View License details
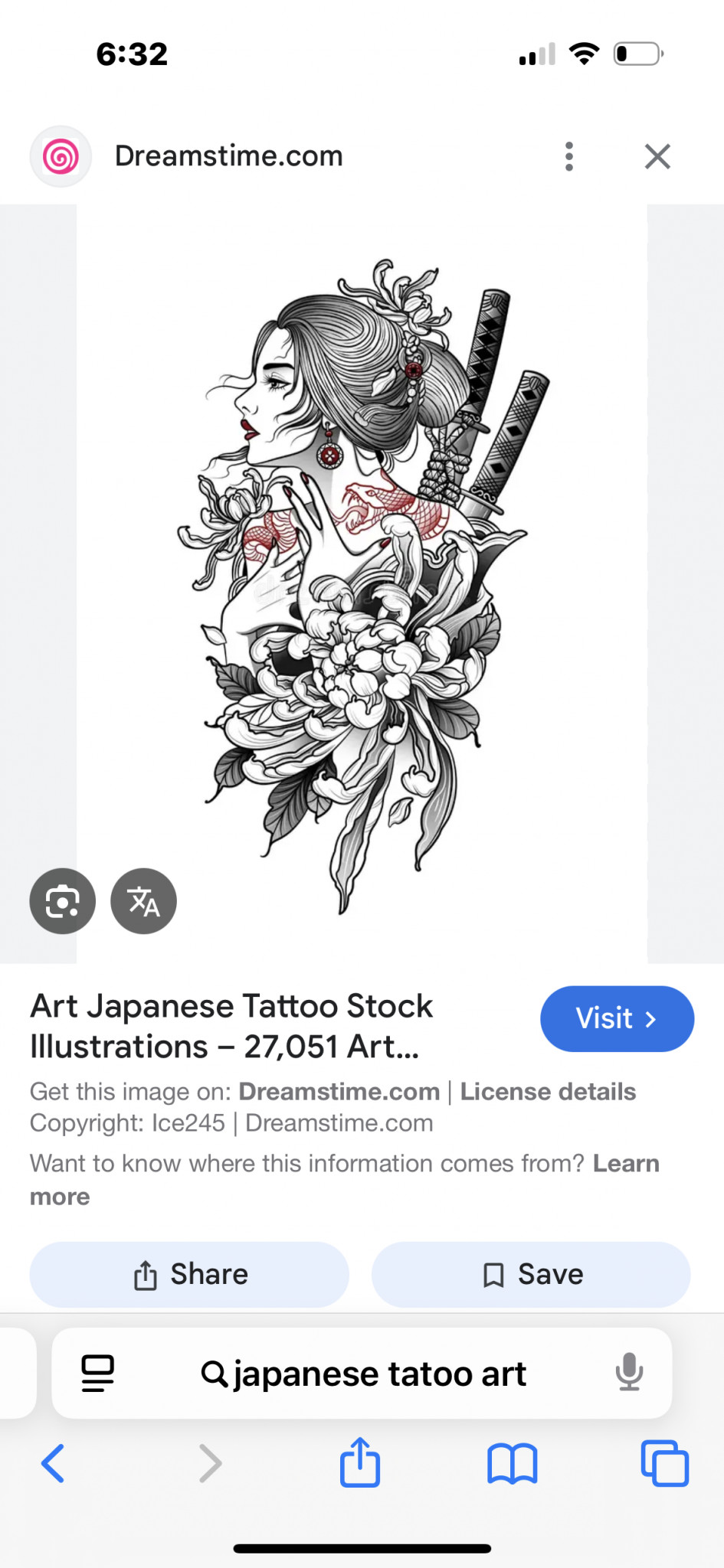The image size is (724, 1568). coord(548,1091)
